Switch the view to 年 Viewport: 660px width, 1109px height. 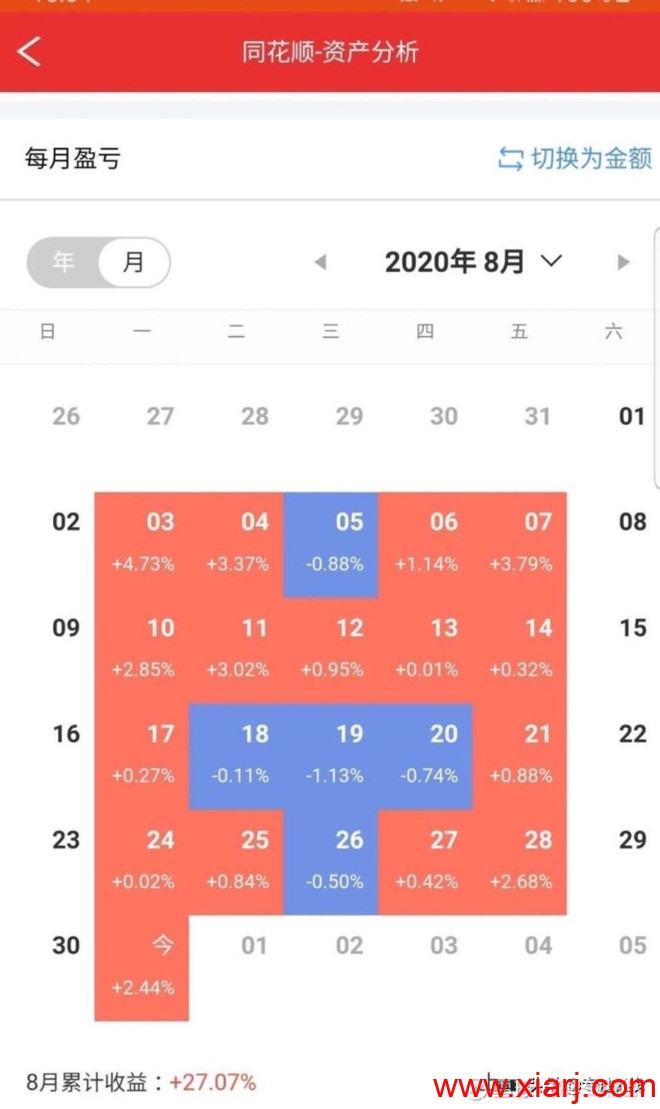63,262
